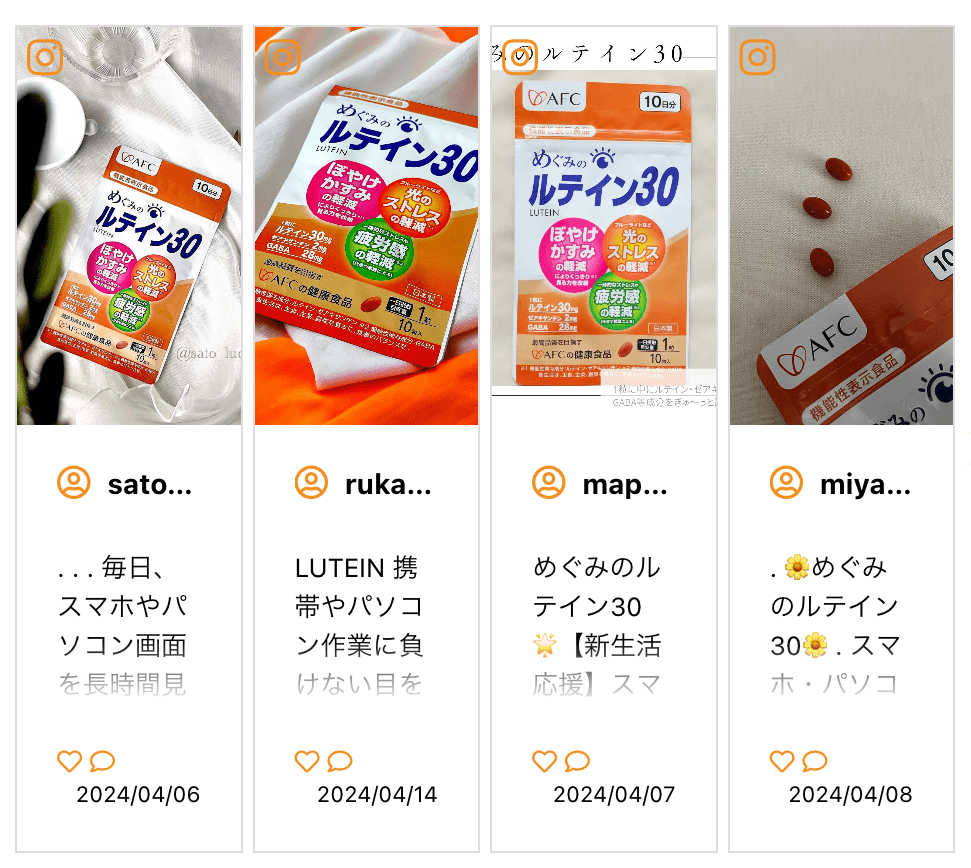Viewport: 971px width, 868px height.
Task: Open comments on the 2024/04/08 post
Action: 815,761
